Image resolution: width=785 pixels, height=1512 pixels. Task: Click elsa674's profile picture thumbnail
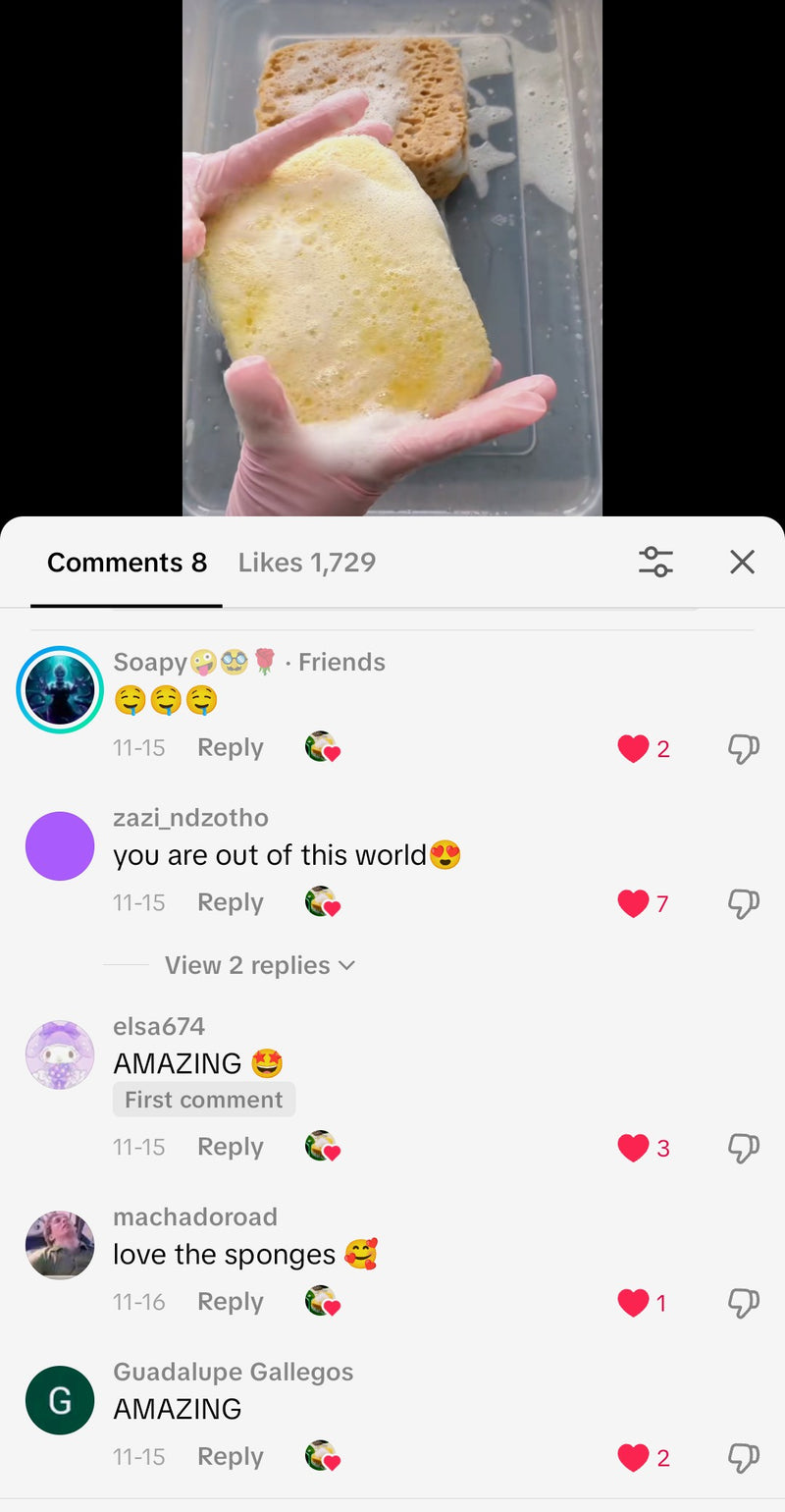60,1054
